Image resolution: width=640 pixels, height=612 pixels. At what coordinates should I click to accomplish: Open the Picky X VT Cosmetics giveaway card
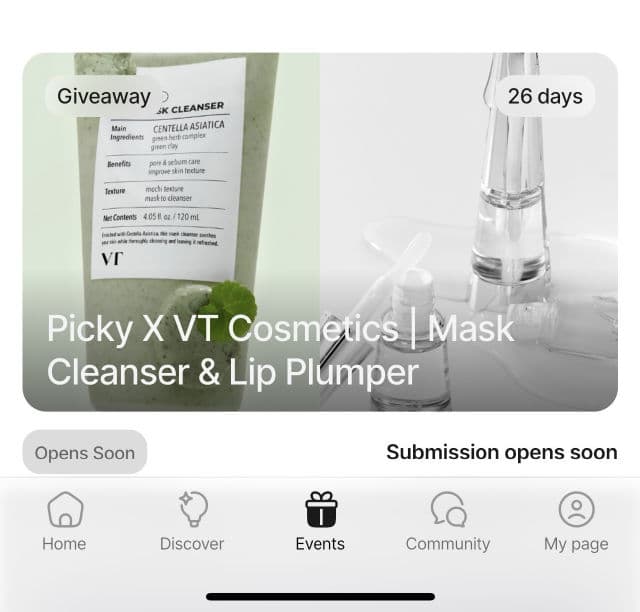click(x=320, y=232)
